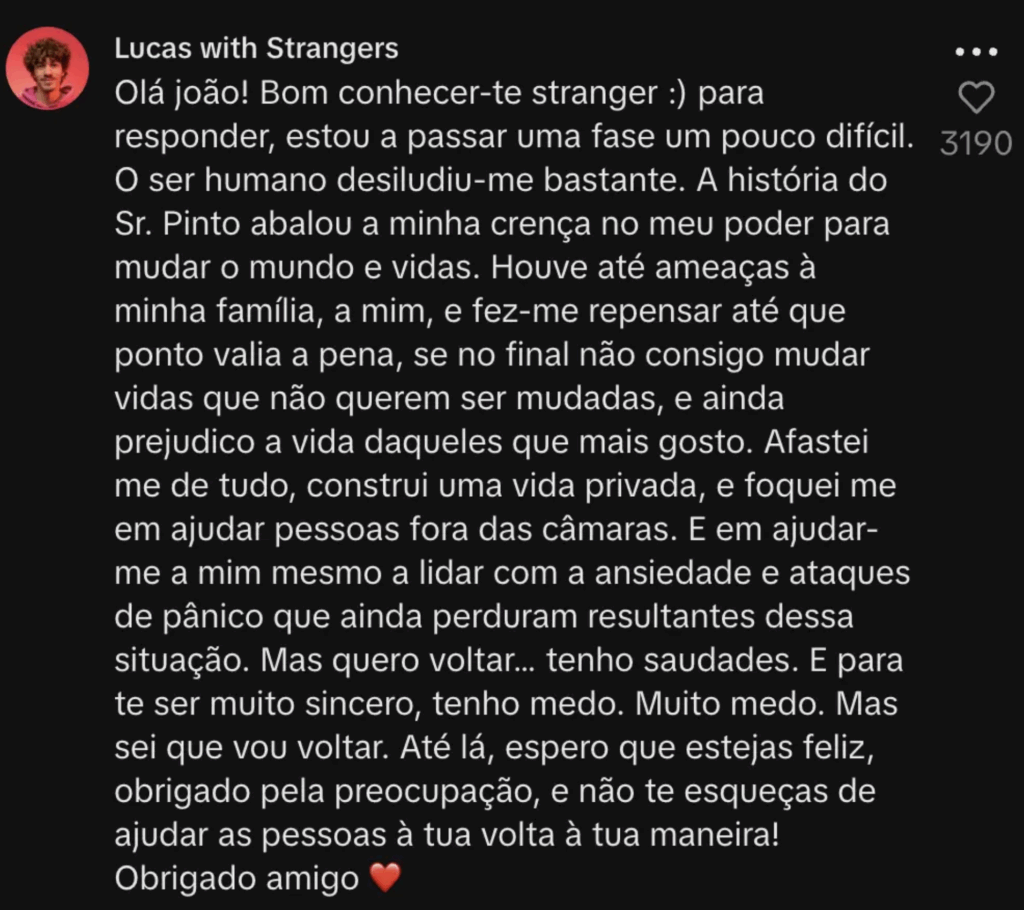The width and height of the screenshot is (1024, 910).
Task: Like the comment by Lucas with Strangers
Action: (975, 98)
